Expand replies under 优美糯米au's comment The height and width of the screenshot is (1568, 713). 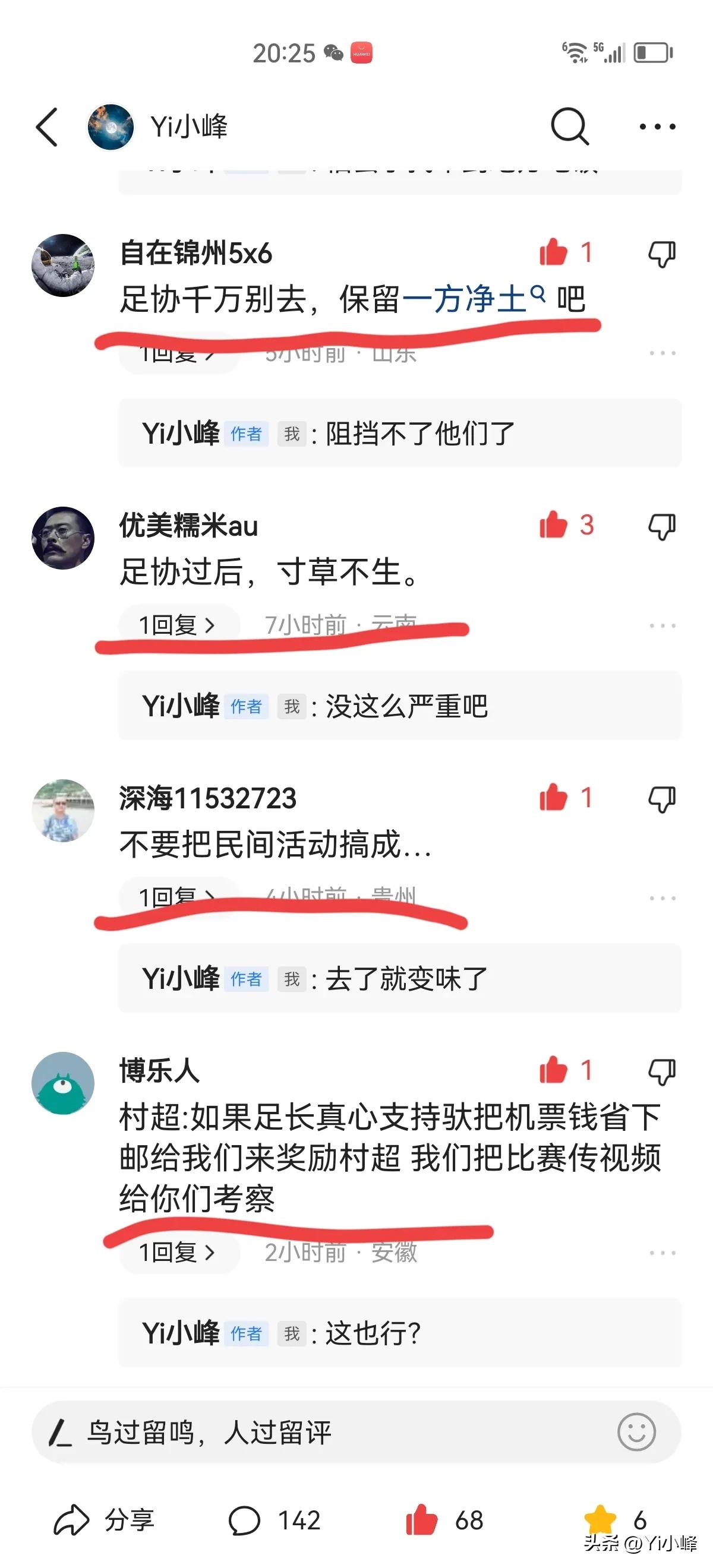(176, 624)
